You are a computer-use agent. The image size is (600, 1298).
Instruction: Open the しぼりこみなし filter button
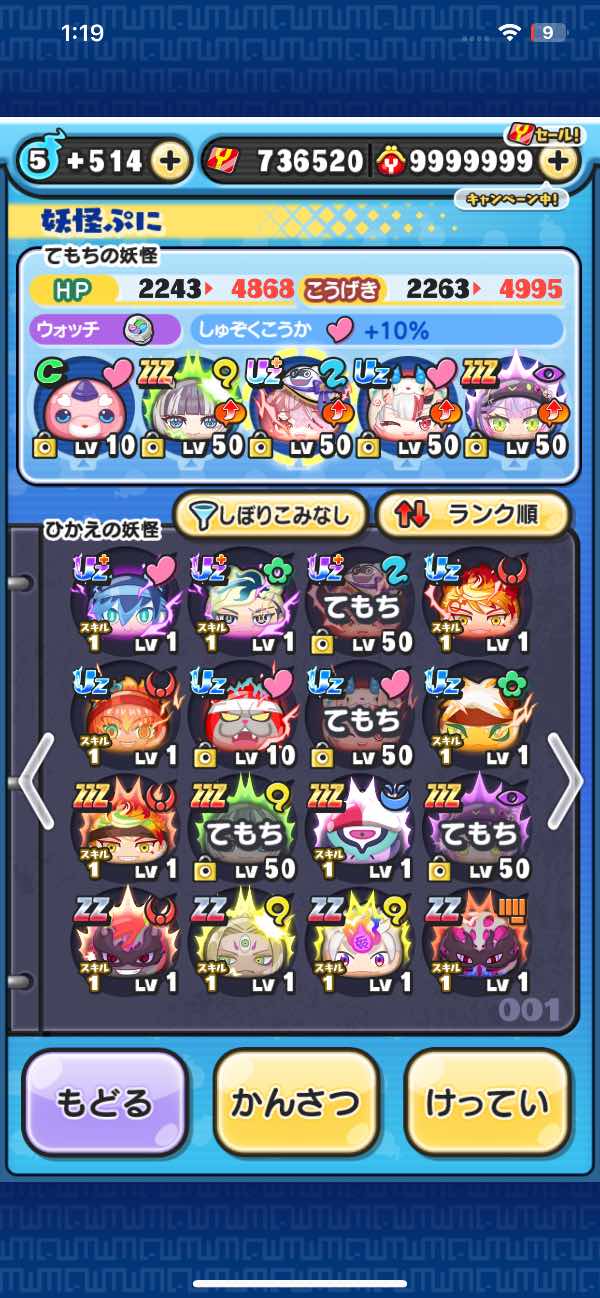click(x=271, y=515)
